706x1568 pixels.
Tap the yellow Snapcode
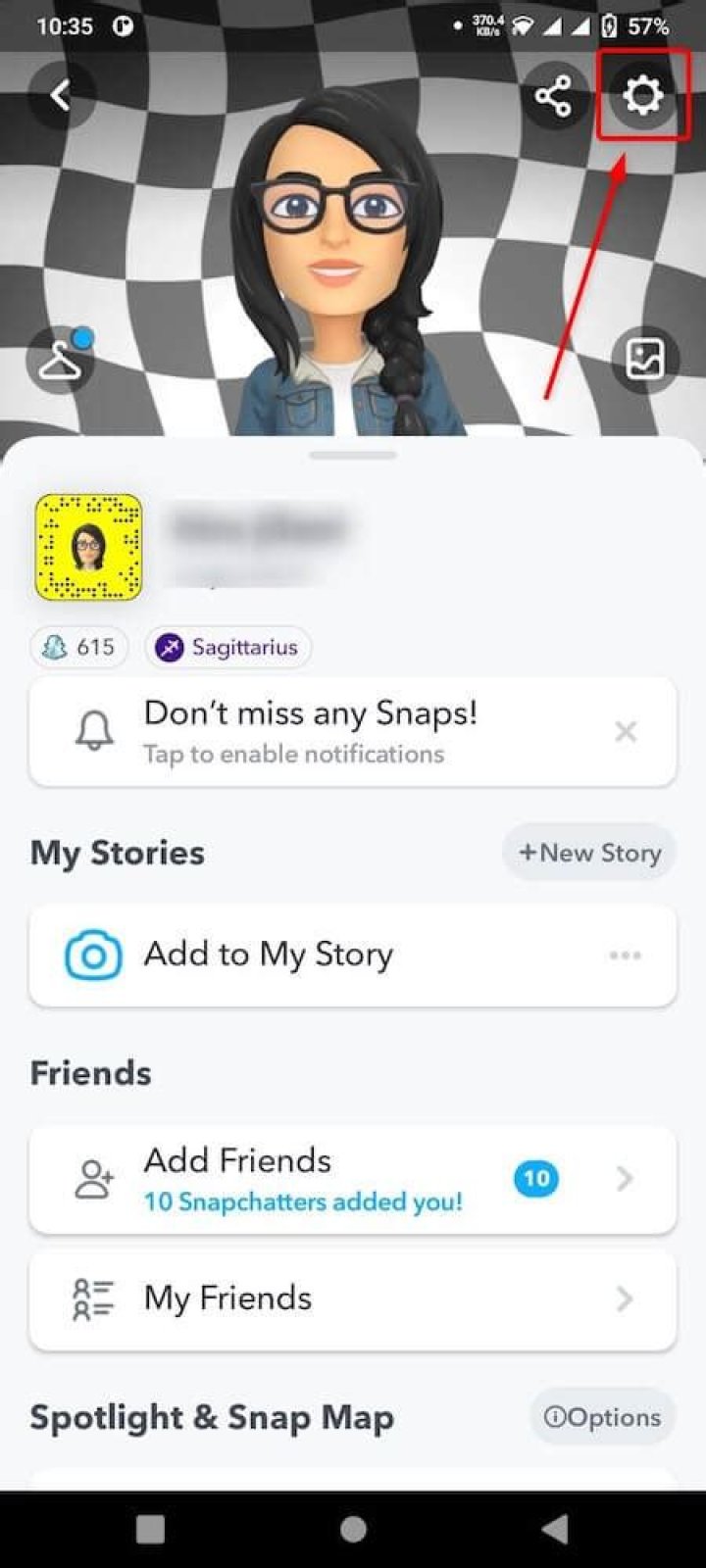click(86, 548)
